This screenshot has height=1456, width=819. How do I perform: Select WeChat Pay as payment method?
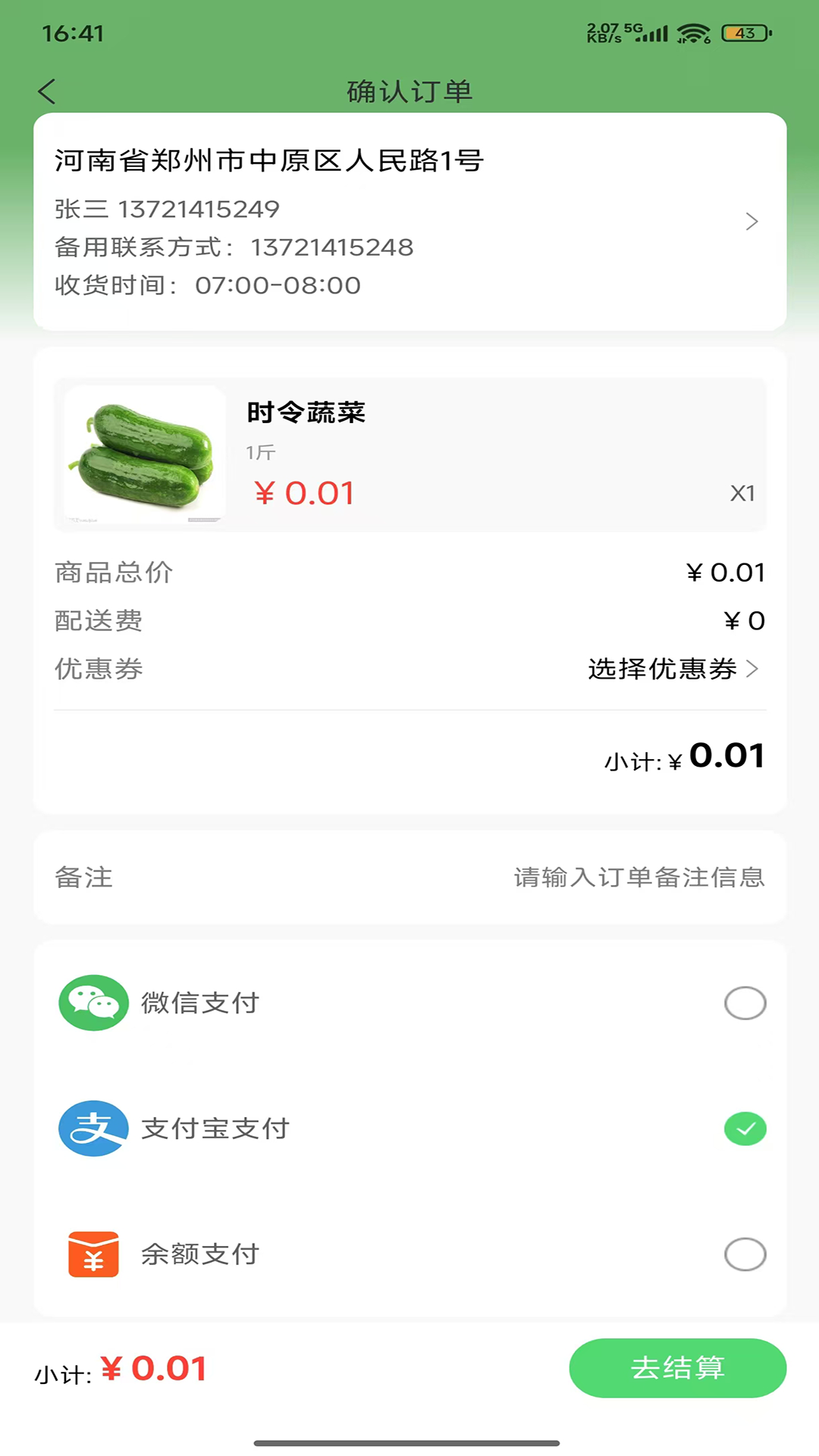coord(745,1003)
